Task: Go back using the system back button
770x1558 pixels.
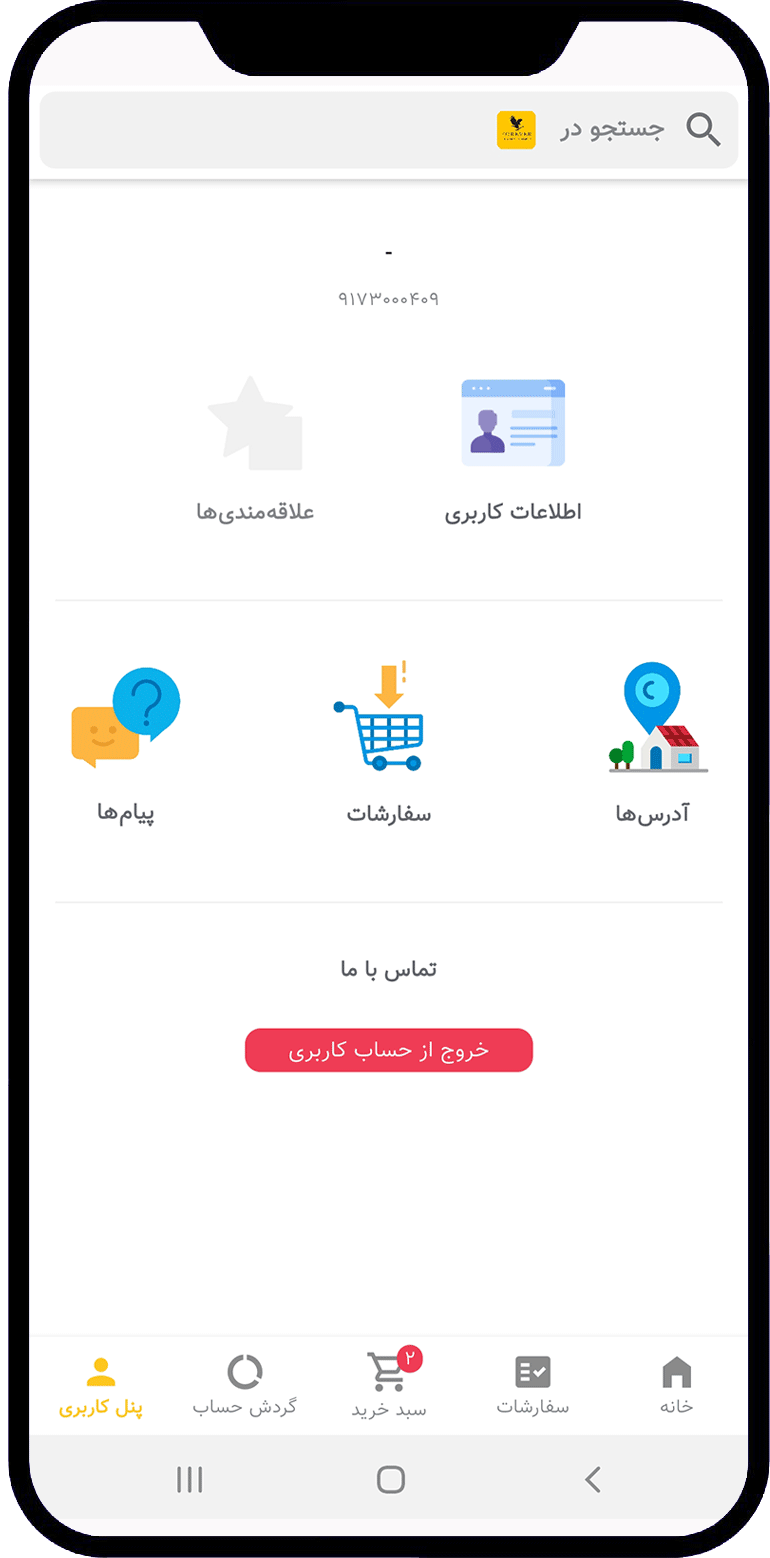Action: [x=592, y=1479]
